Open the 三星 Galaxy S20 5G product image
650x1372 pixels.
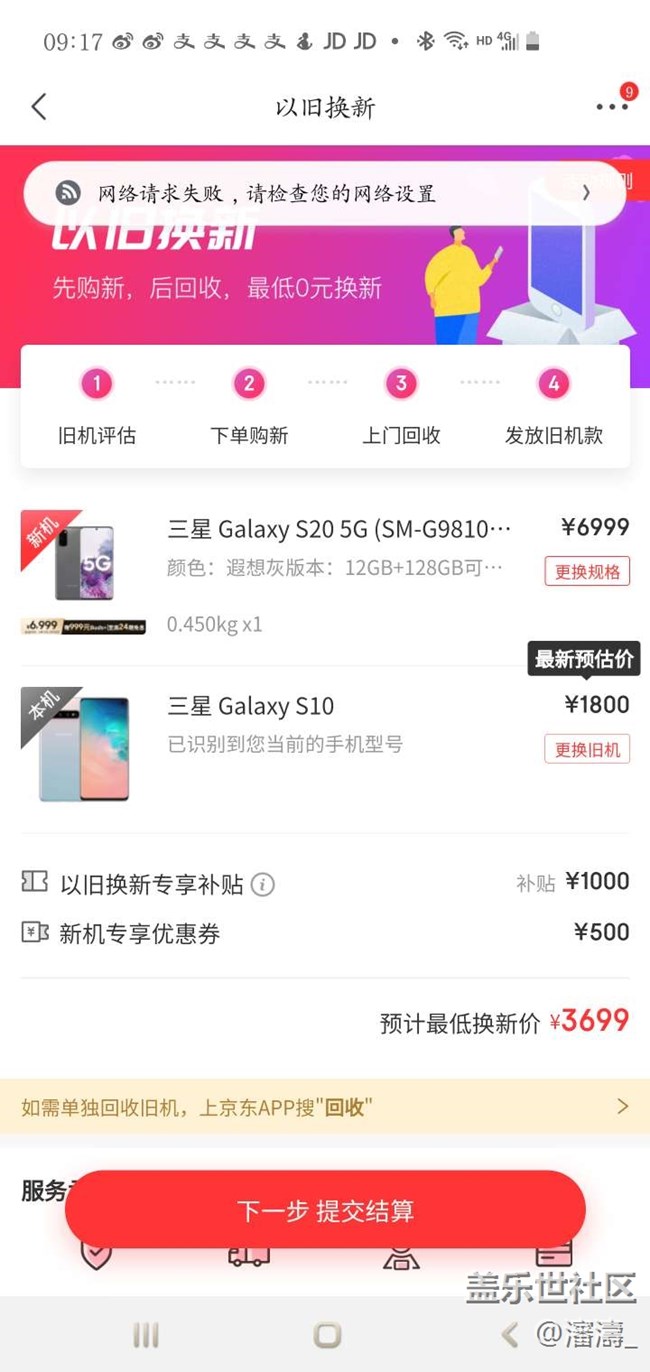click(x=84, y=563)
